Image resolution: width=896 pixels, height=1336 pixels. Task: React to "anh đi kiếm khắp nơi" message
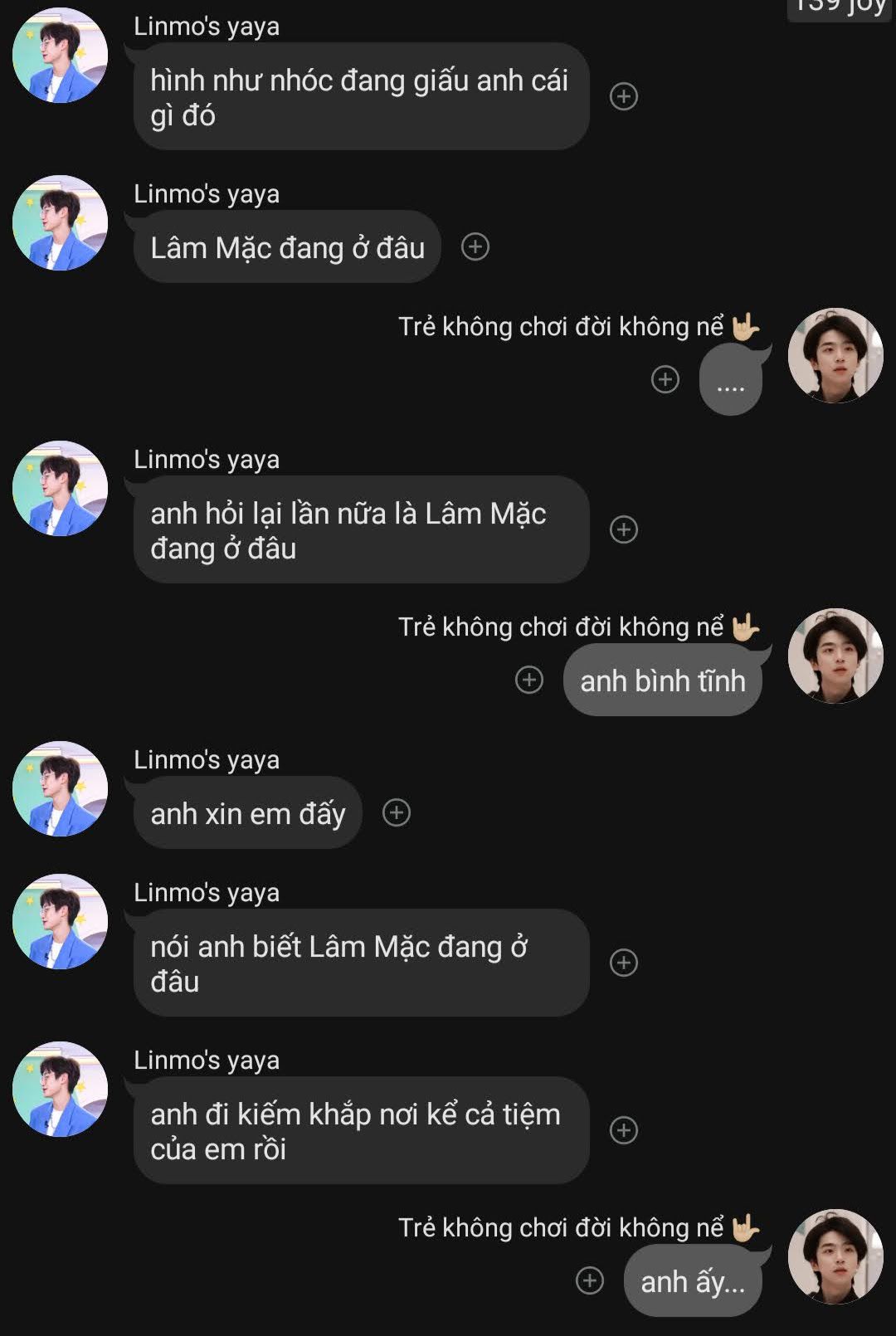pos(624,1130)
